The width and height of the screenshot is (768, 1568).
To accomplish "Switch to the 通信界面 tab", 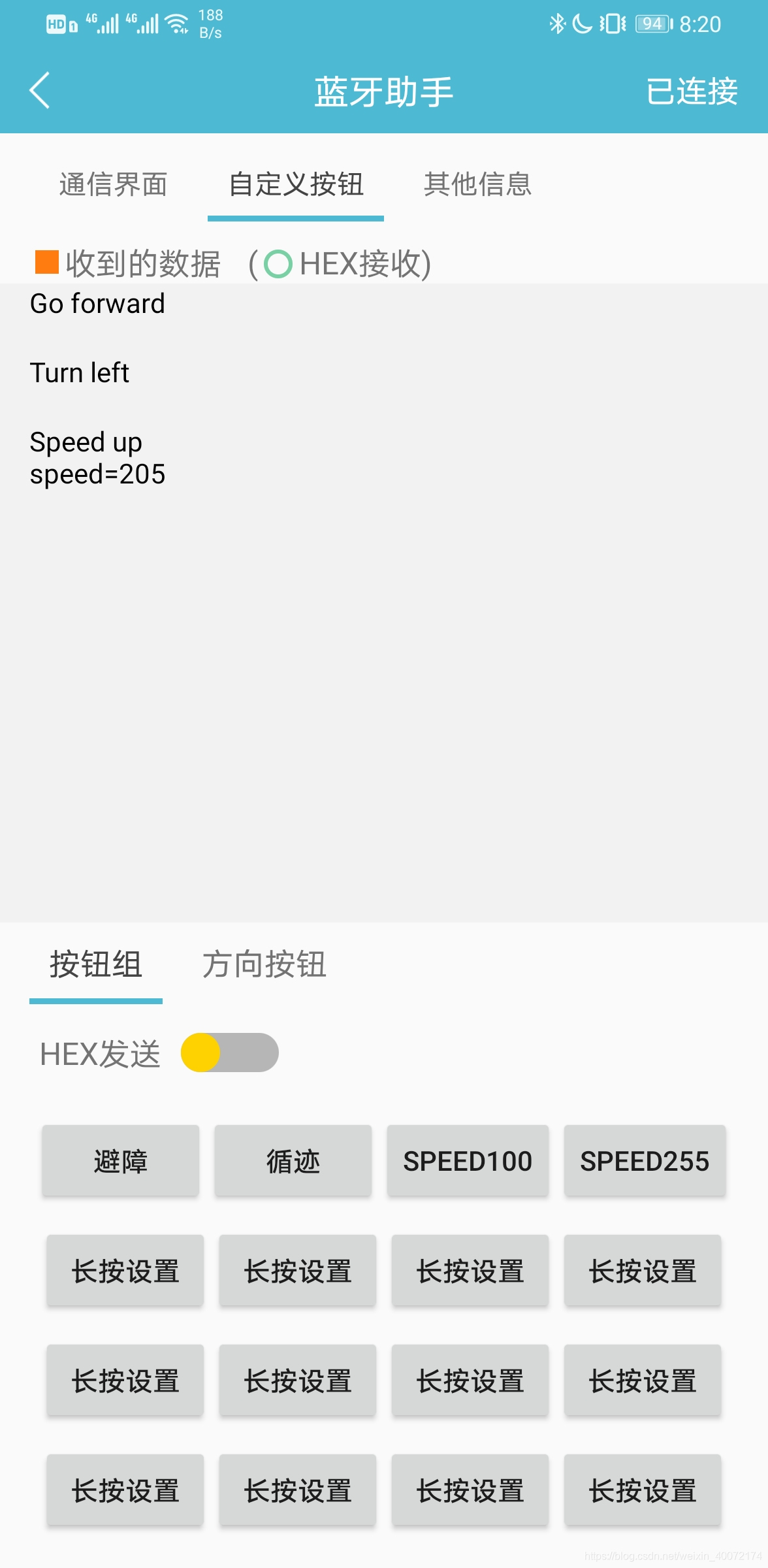I will [113, 184].
